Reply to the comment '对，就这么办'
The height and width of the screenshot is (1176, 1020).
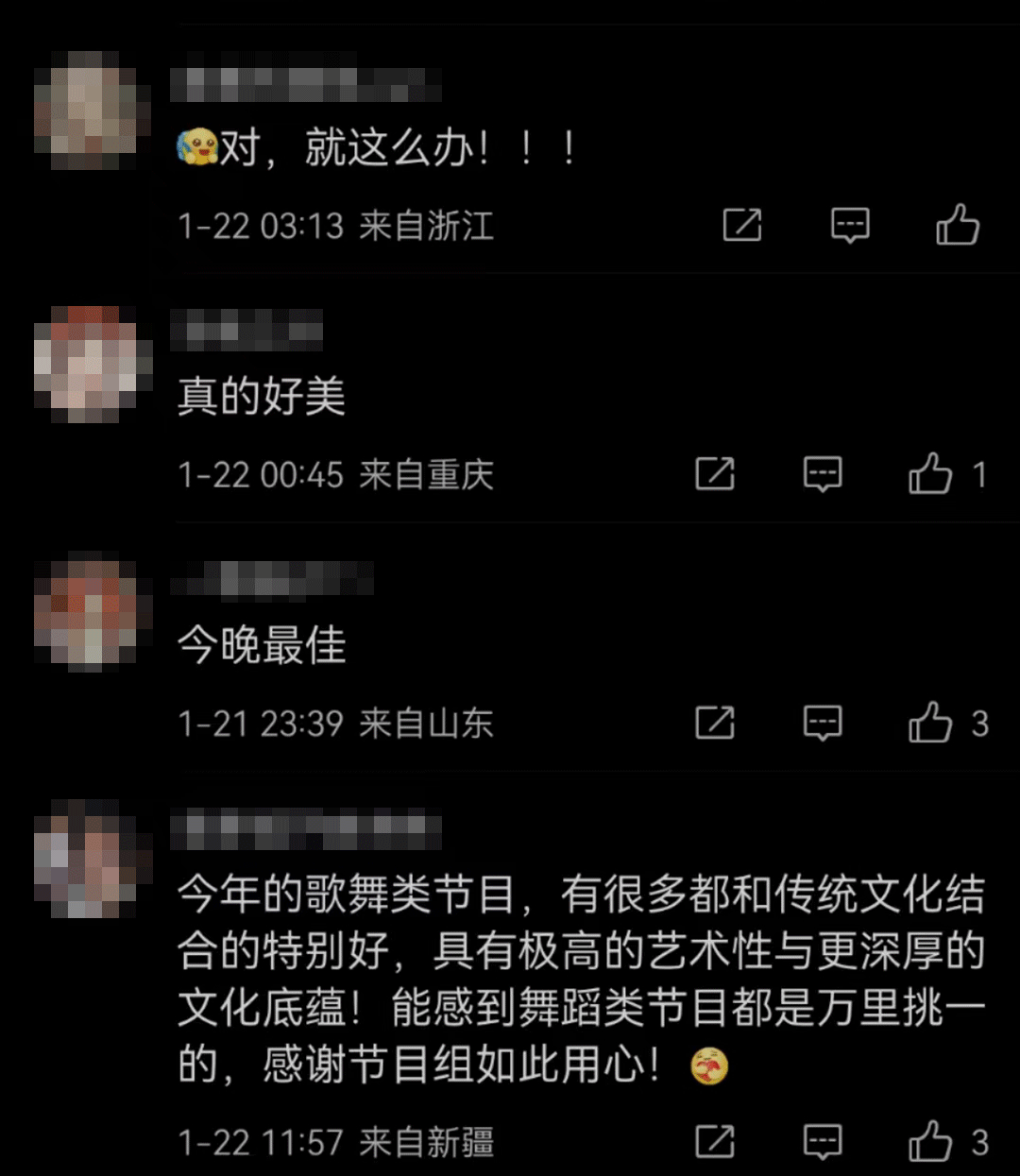(850, 226)
